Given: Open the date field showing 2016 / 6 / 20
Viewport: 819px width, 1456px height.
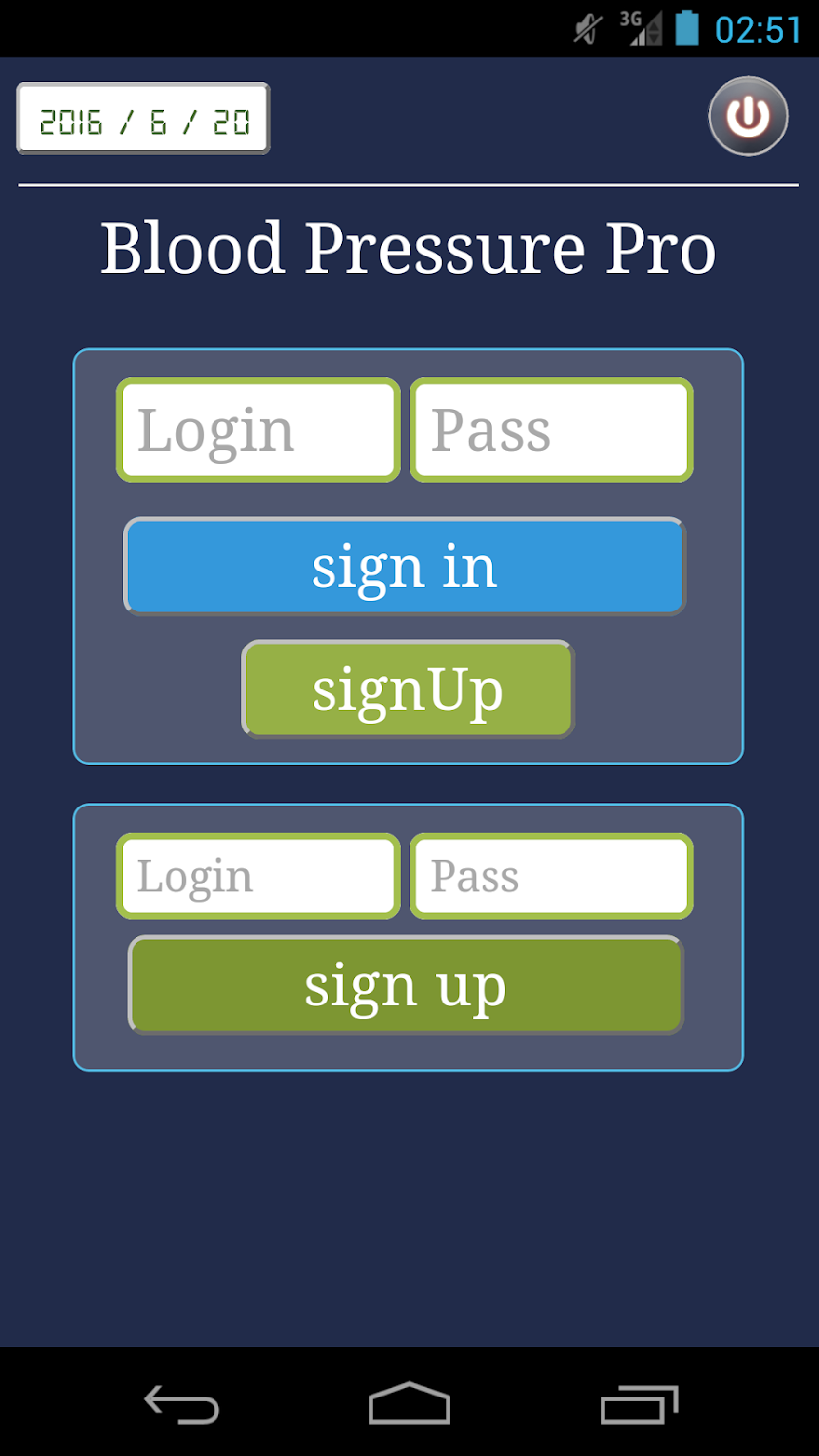Looking at the screenshot, I should point(143,119).
